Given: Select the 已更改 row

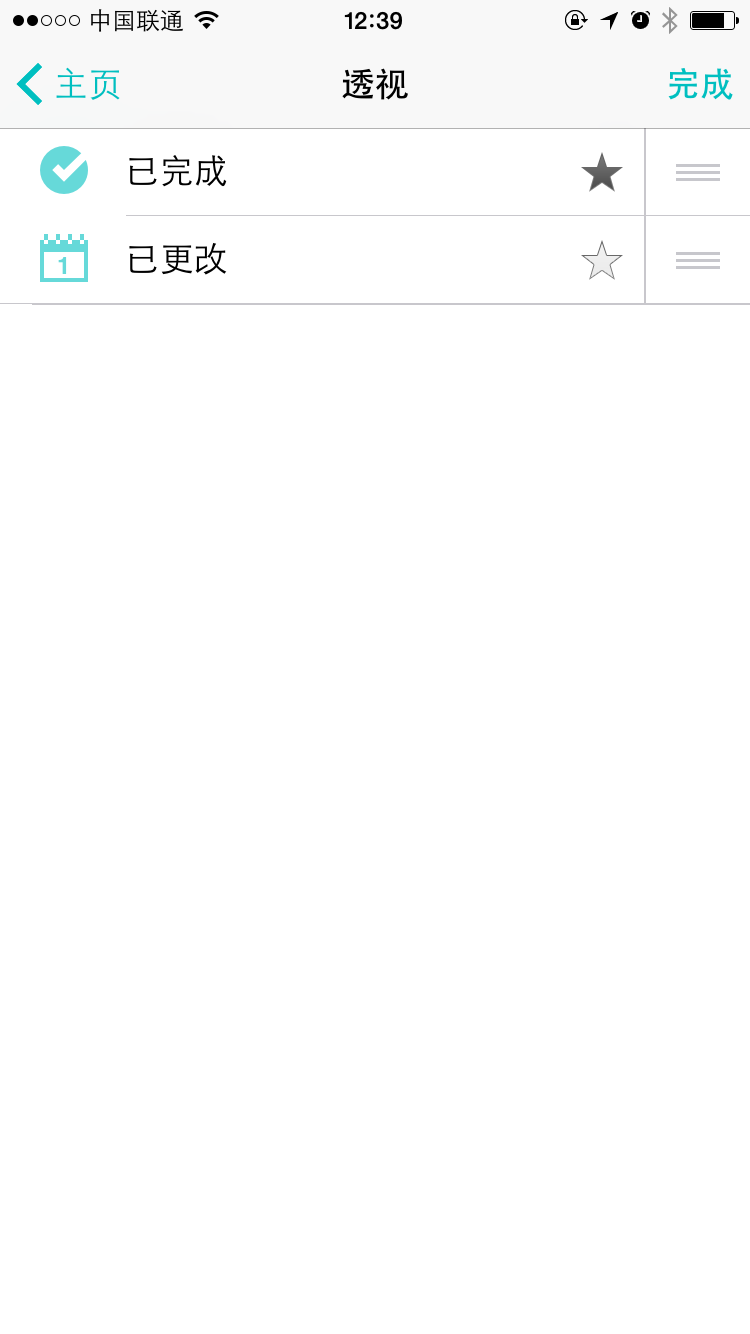Looking at the screenshot, I should (x=322, y=260).
